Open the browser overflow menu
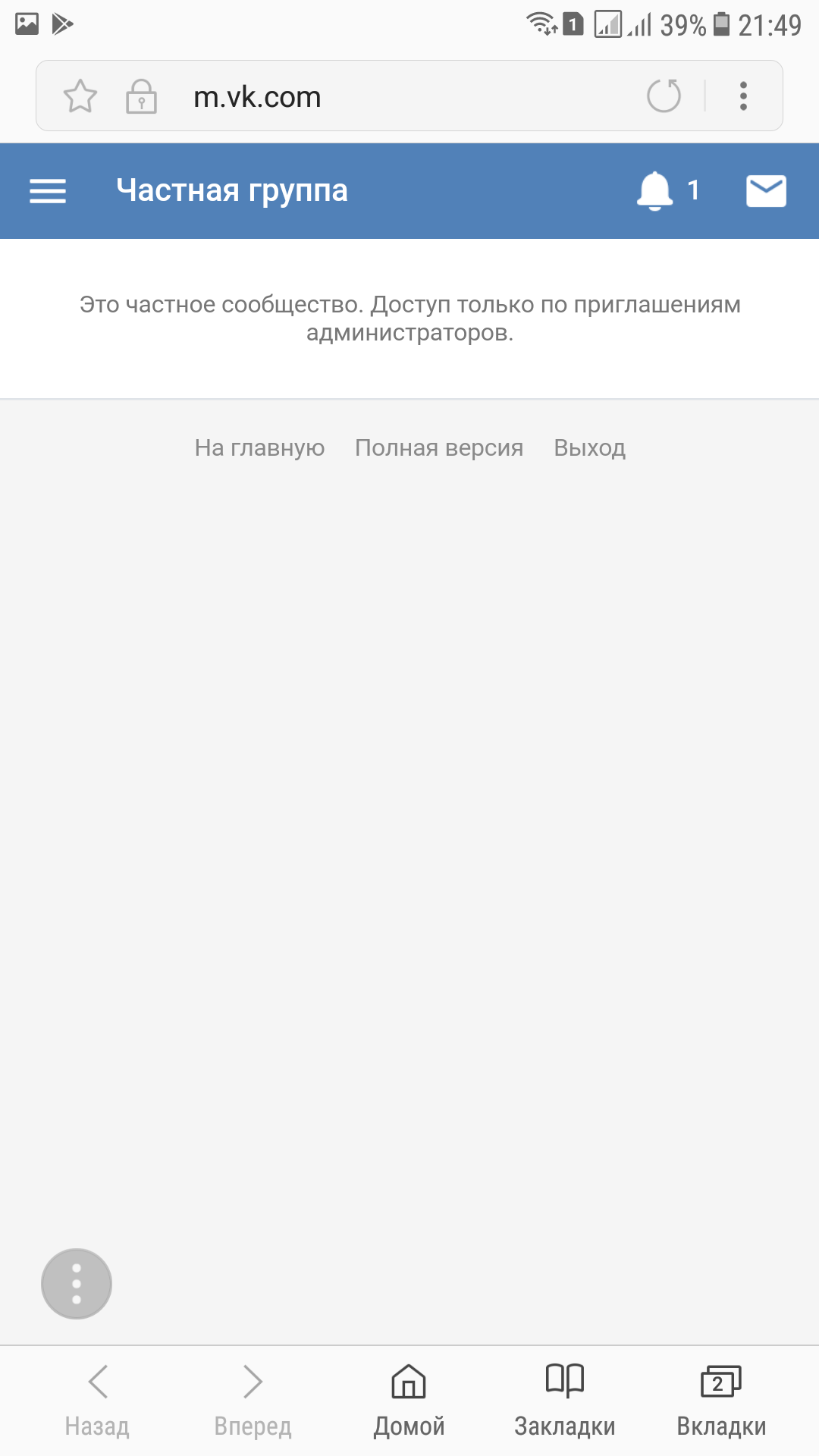 pyautogui.click(x=743, y=96)
